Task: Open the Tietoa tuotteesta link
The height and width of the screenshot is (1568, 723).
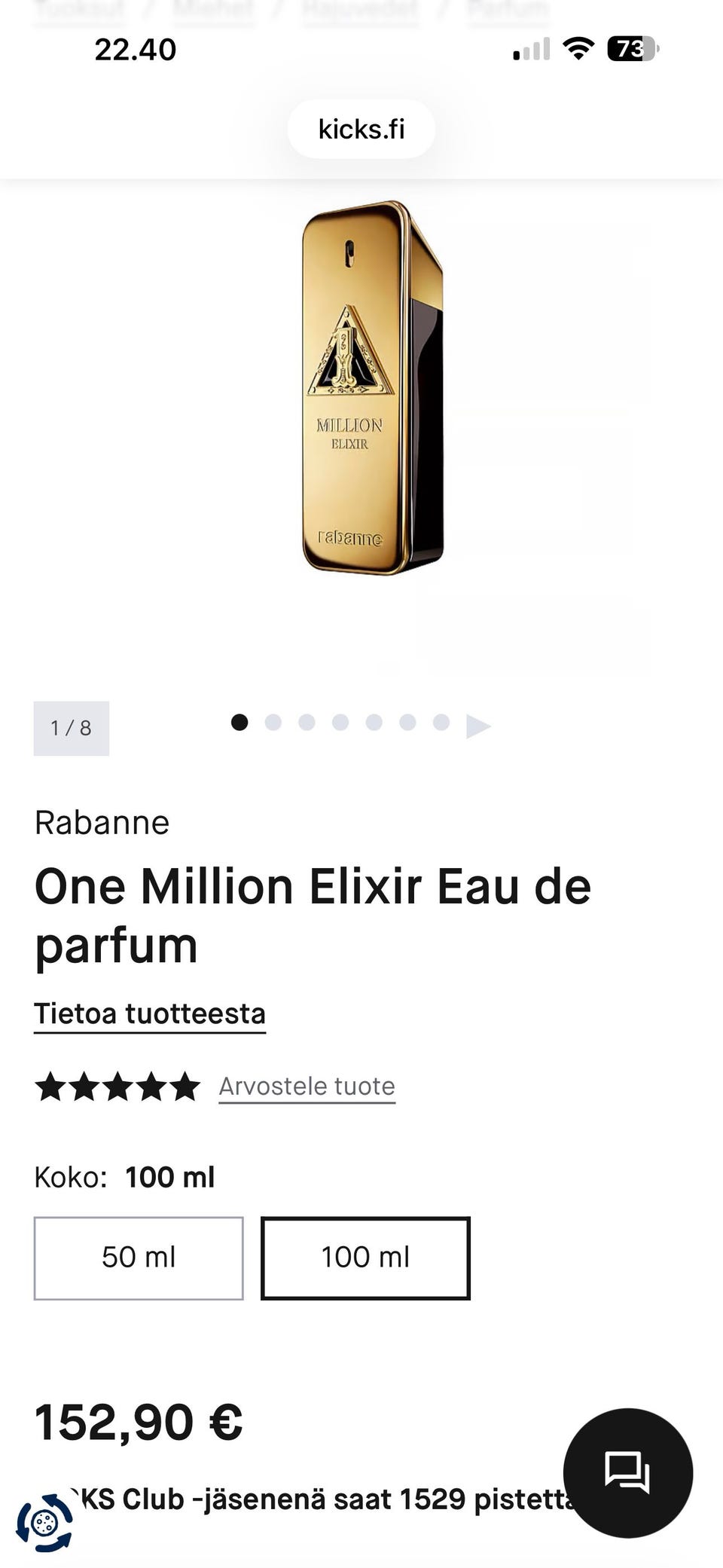Action: (150, 1013)
